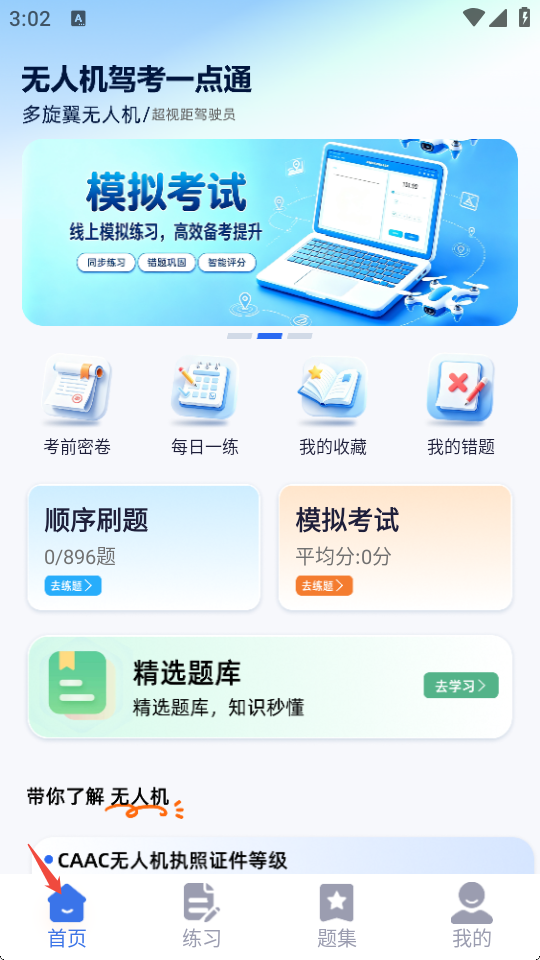Start 每日一练 daily practice
Image resolution: width=540 pixels, height=960 pixels.
coord(204,405)
